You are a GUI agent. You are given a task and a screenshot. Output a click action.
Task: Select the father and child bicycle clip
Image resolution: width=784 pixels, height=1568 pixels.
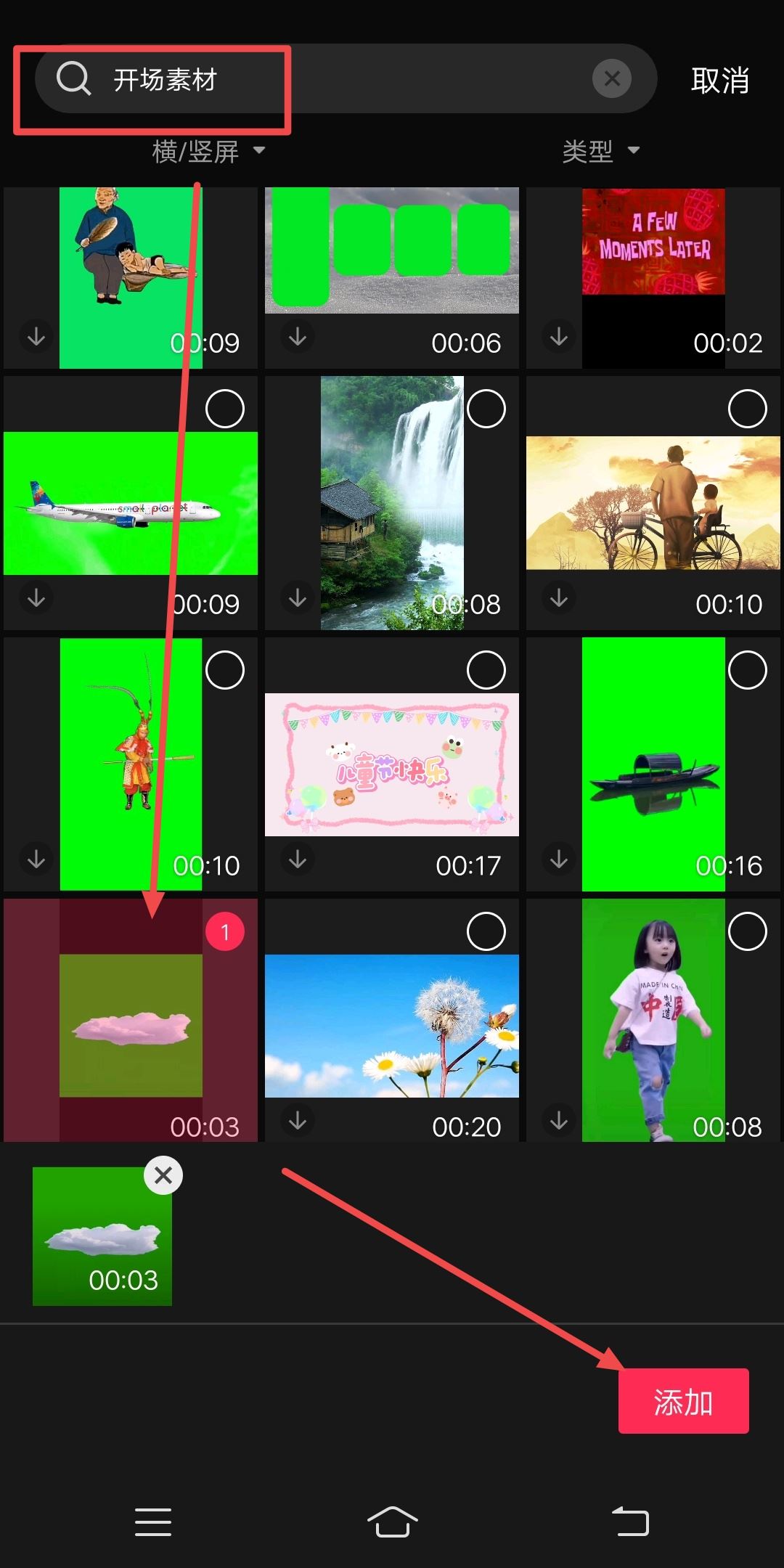(x=747, y=409)
